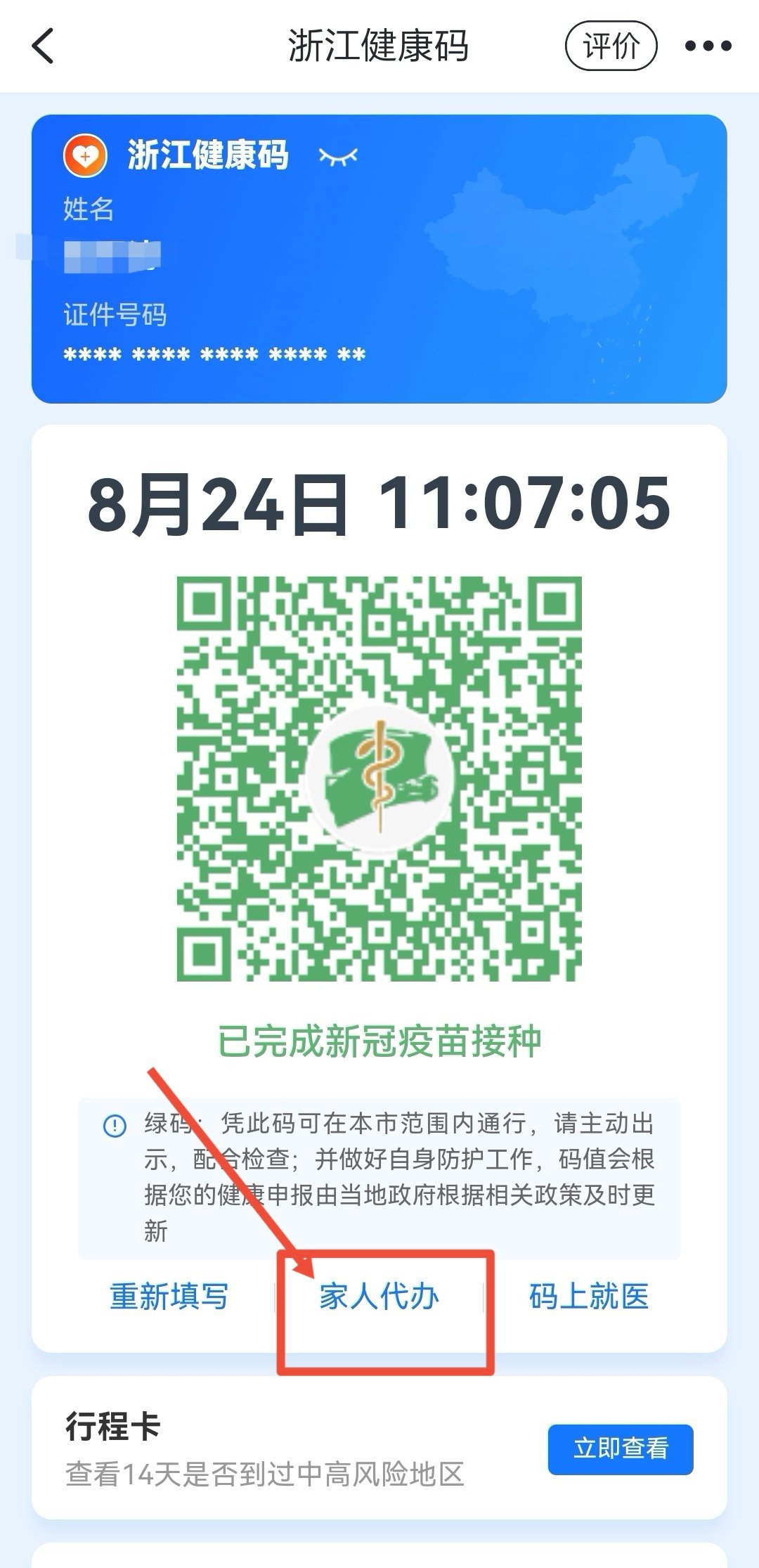Image resolution: width=759 pixels, height=1568 pixels.
Task: Tap the 评价 button
Action: click(611, 46)
